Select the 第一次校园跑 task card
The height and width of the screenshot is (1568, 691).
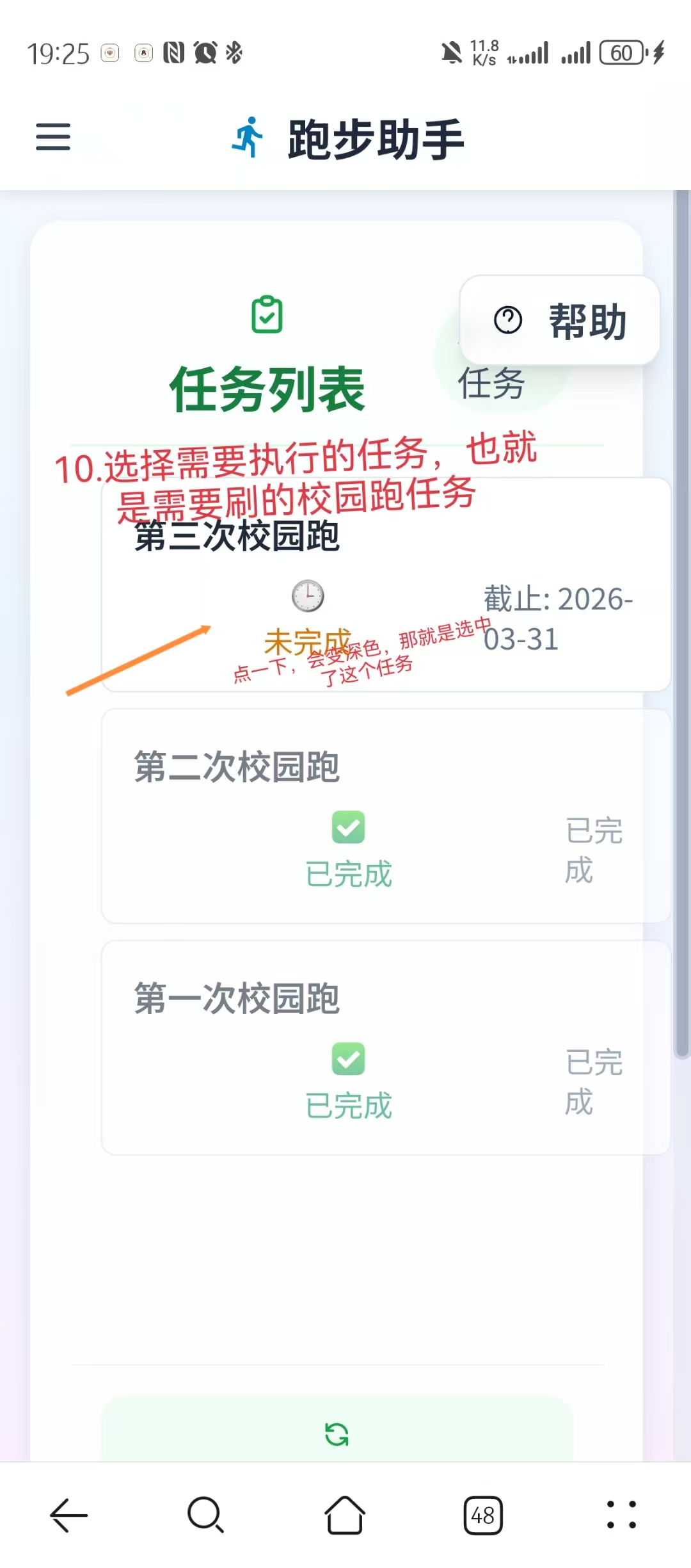tap(386, 1047)
